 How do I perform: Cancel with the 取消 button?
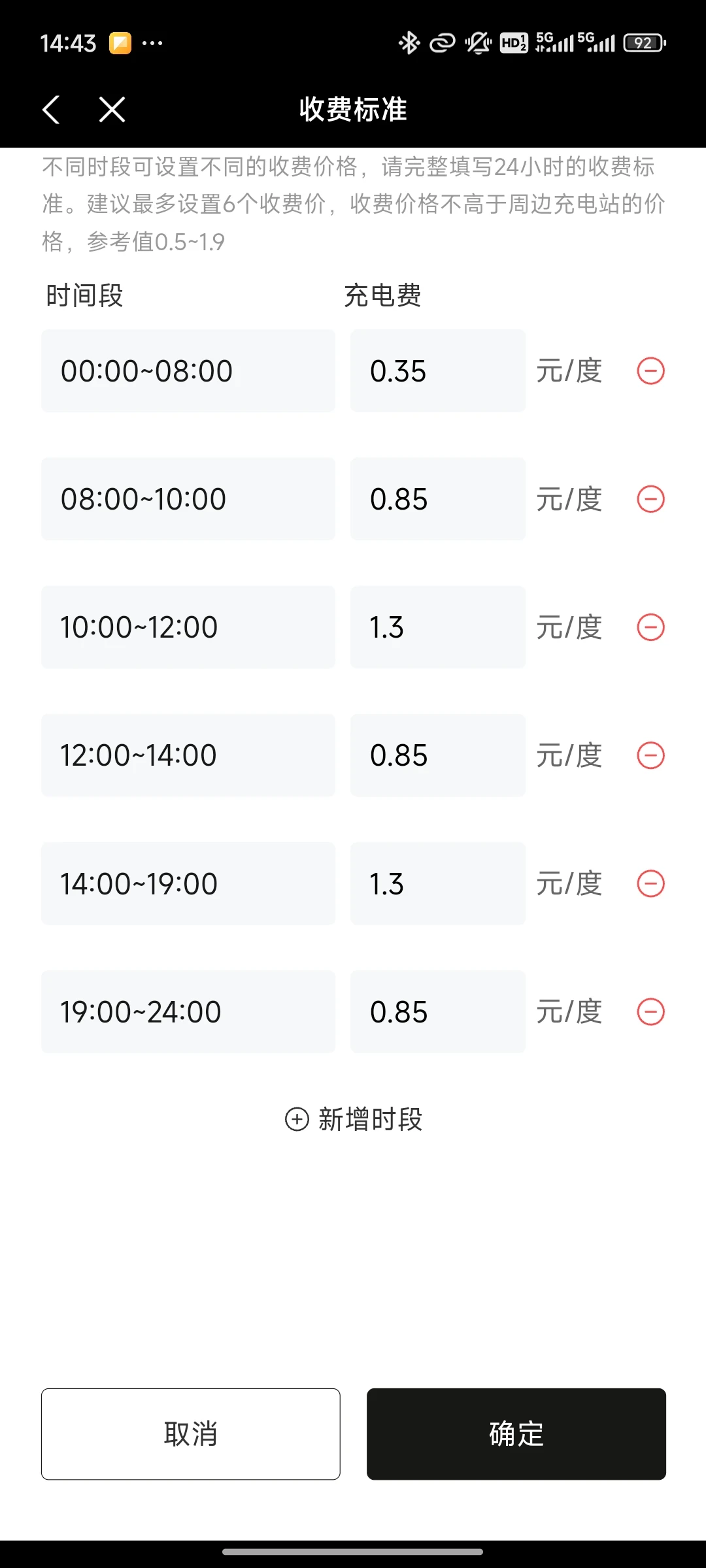190,1434
